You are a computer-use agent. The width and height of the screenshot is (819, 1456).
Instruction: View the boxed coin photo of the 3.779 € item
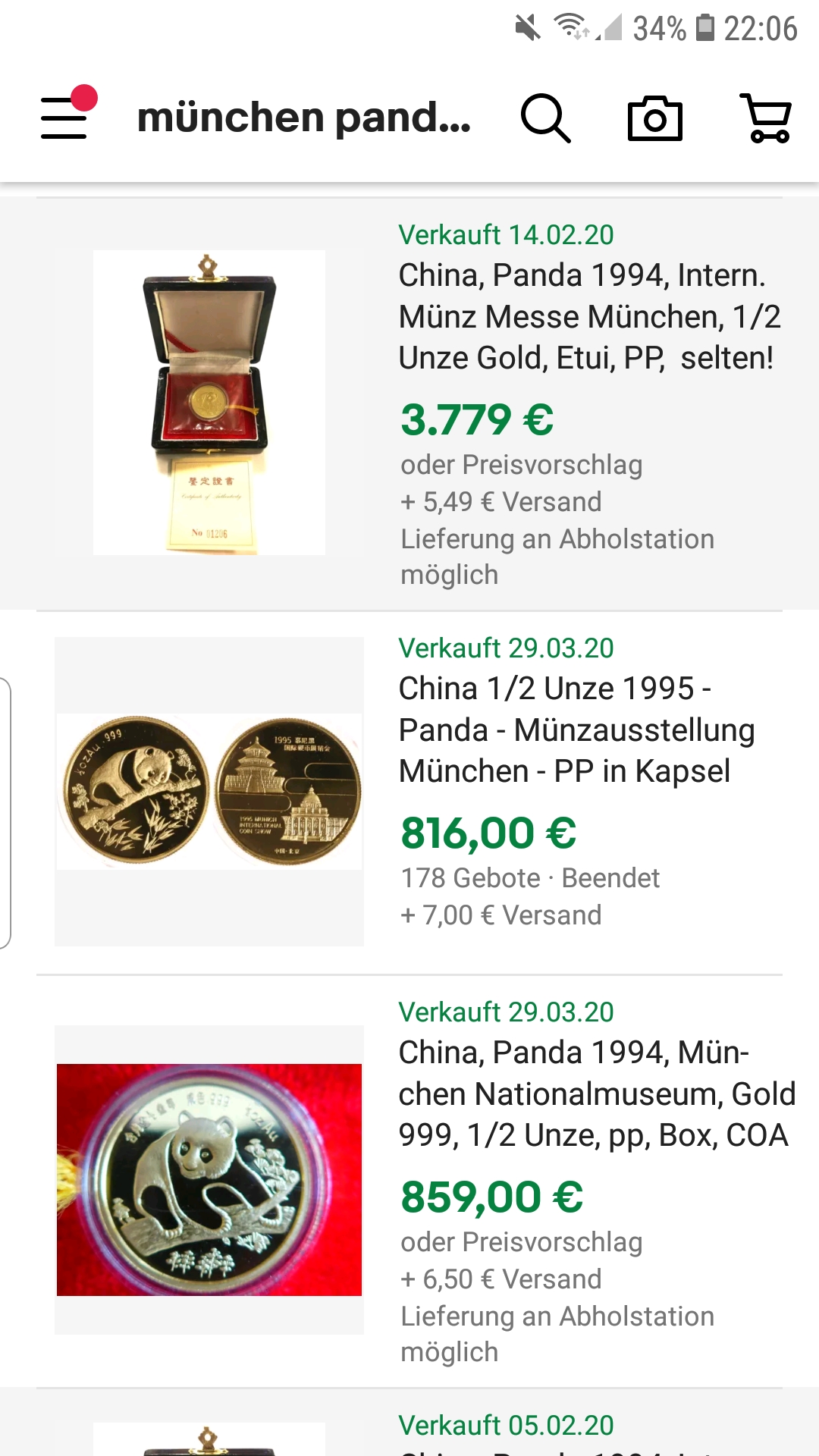tap(209, 403)
